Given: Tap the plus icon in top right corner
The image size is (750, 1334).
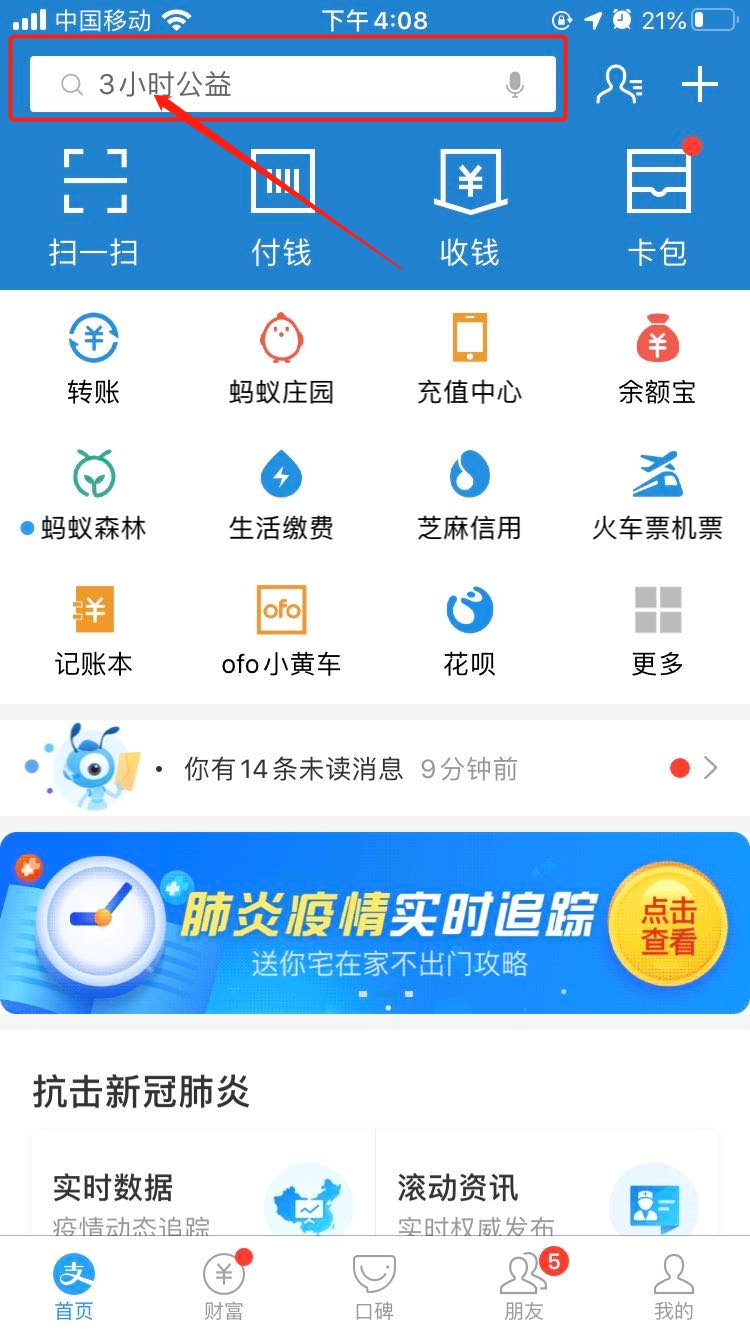Looking at the screenshot, I should click(x=699, y=84).
